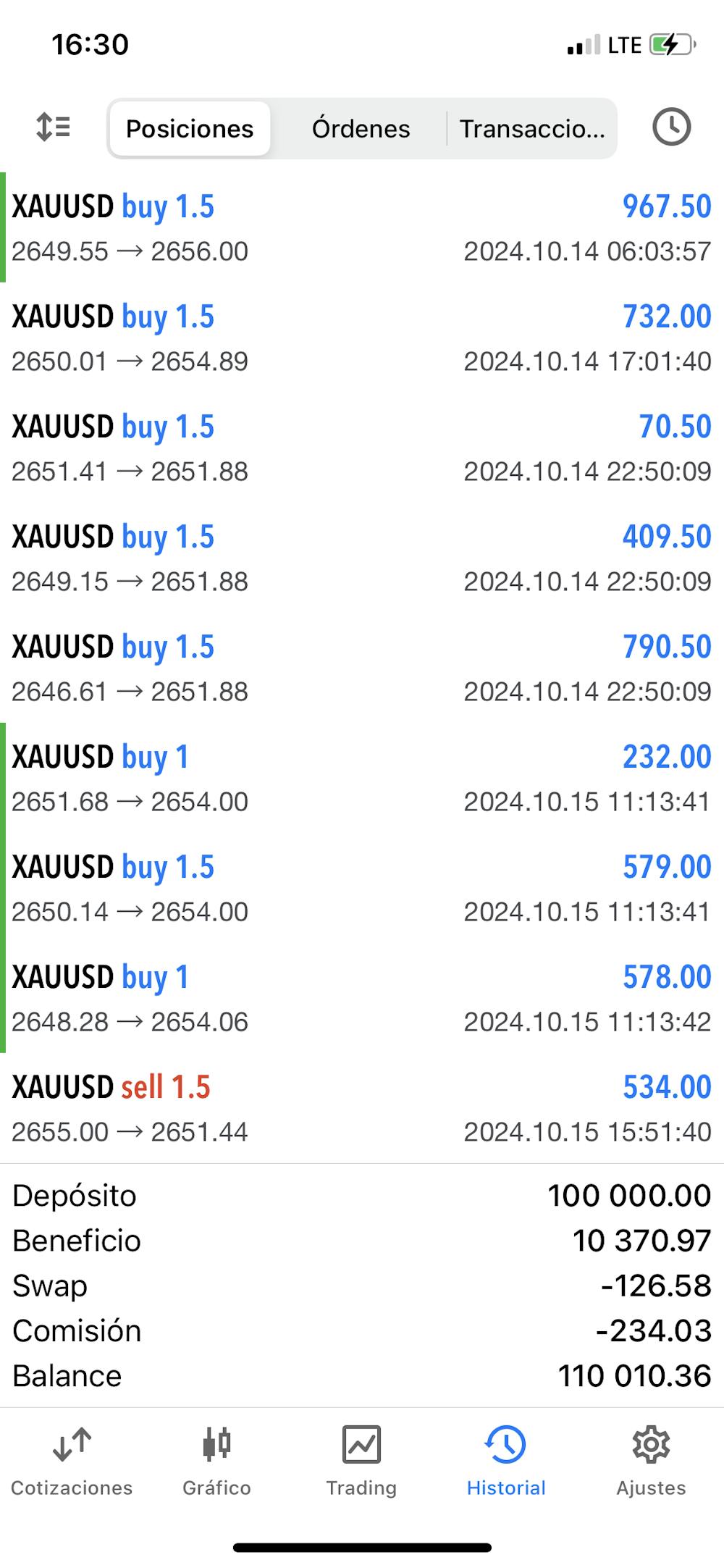Screen dimensions: 724x1568
Task: Go to the Cotizaciones tab
Action: [72, 1461]
